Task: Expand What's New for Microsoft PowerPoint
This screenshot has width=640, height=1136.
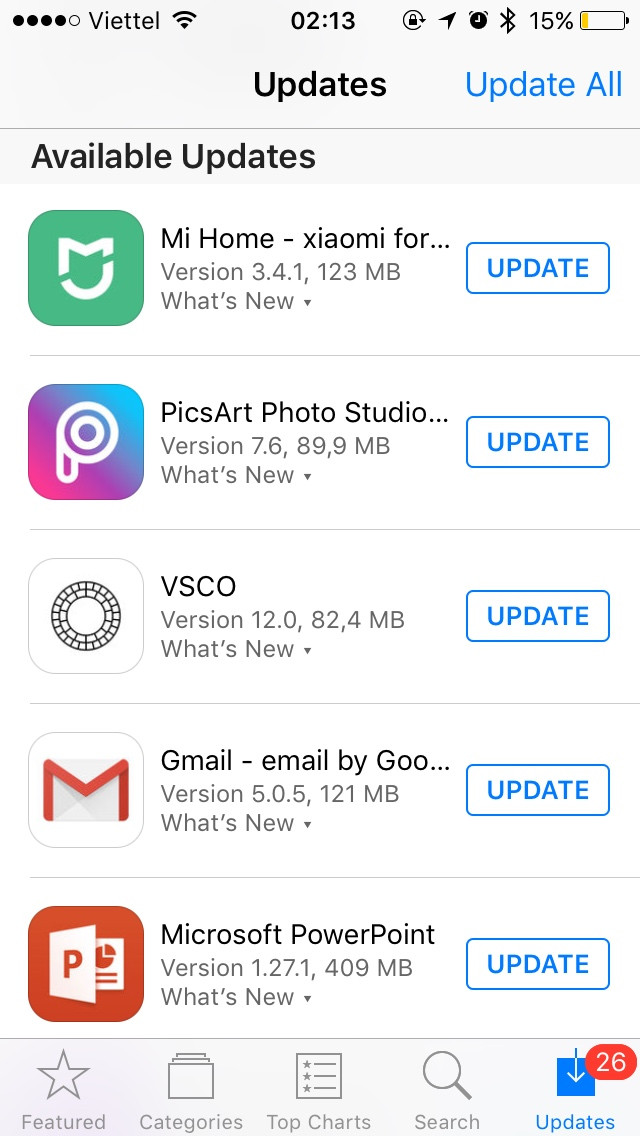Action: (x=236, y=997)
